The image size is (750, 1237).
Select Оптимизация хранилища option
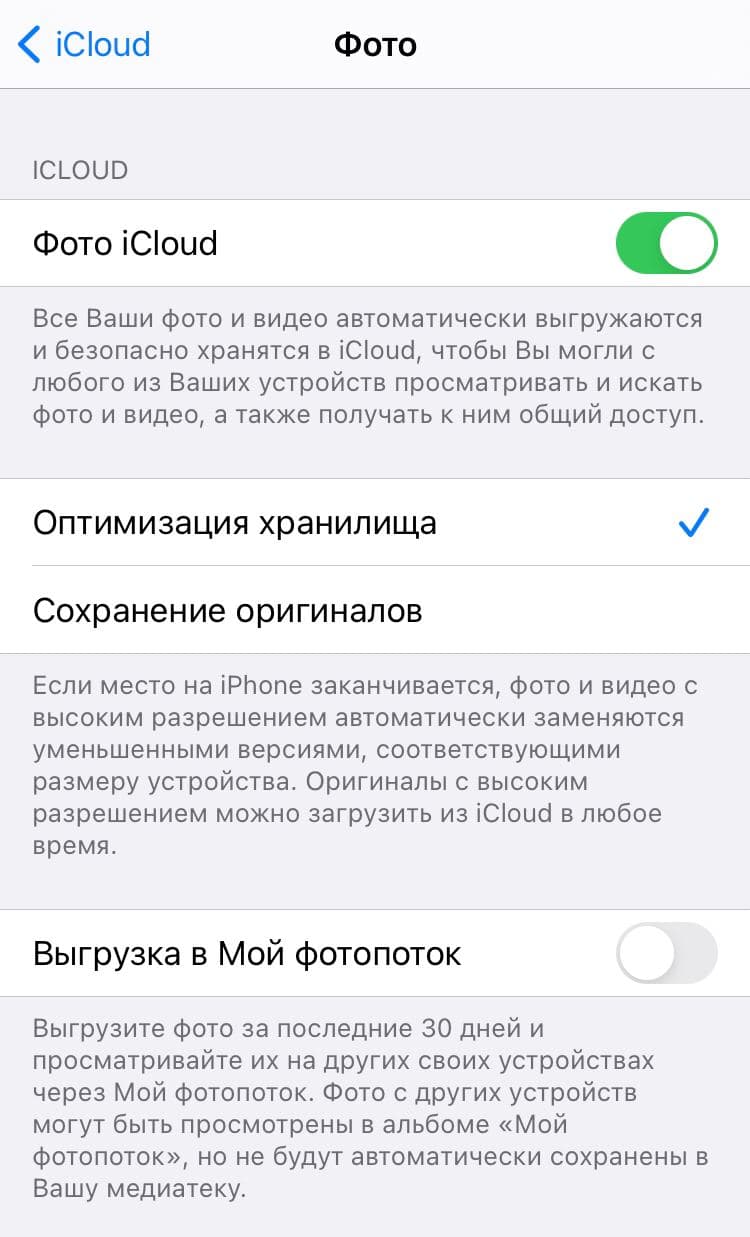point(375,523)
